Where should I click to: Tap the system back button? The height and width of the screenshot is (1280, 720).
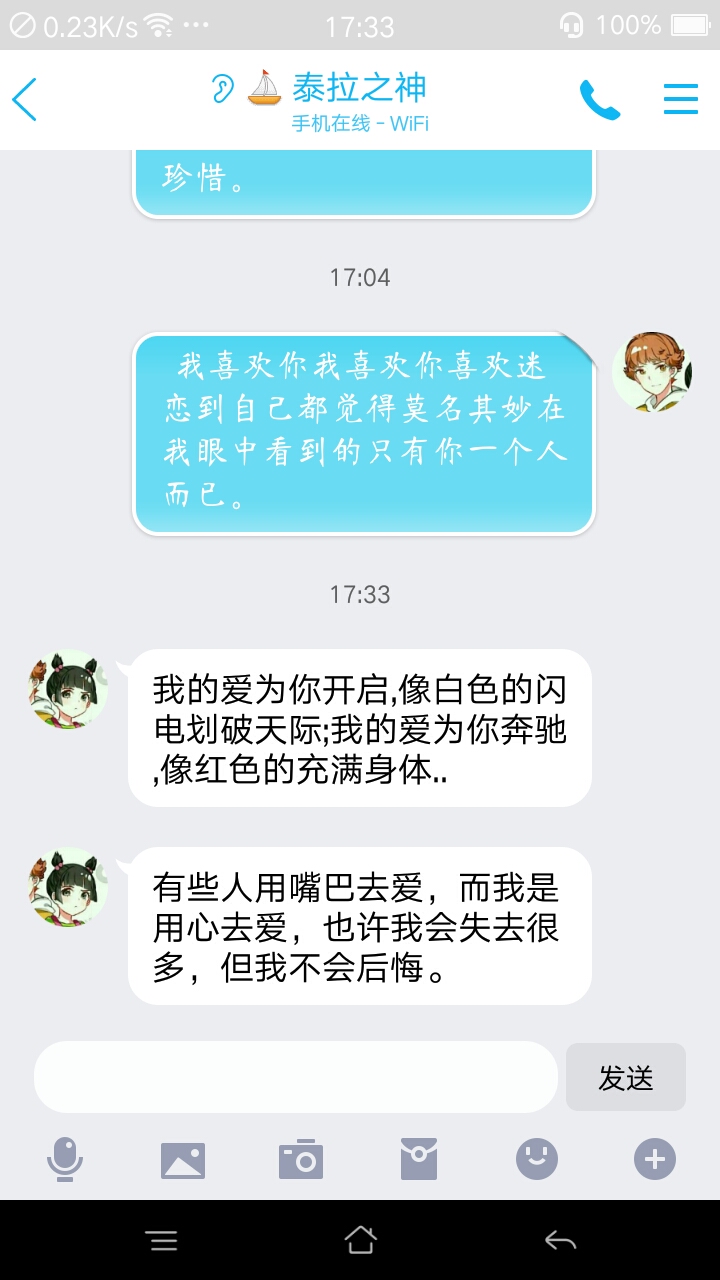tap(560, 1240)
